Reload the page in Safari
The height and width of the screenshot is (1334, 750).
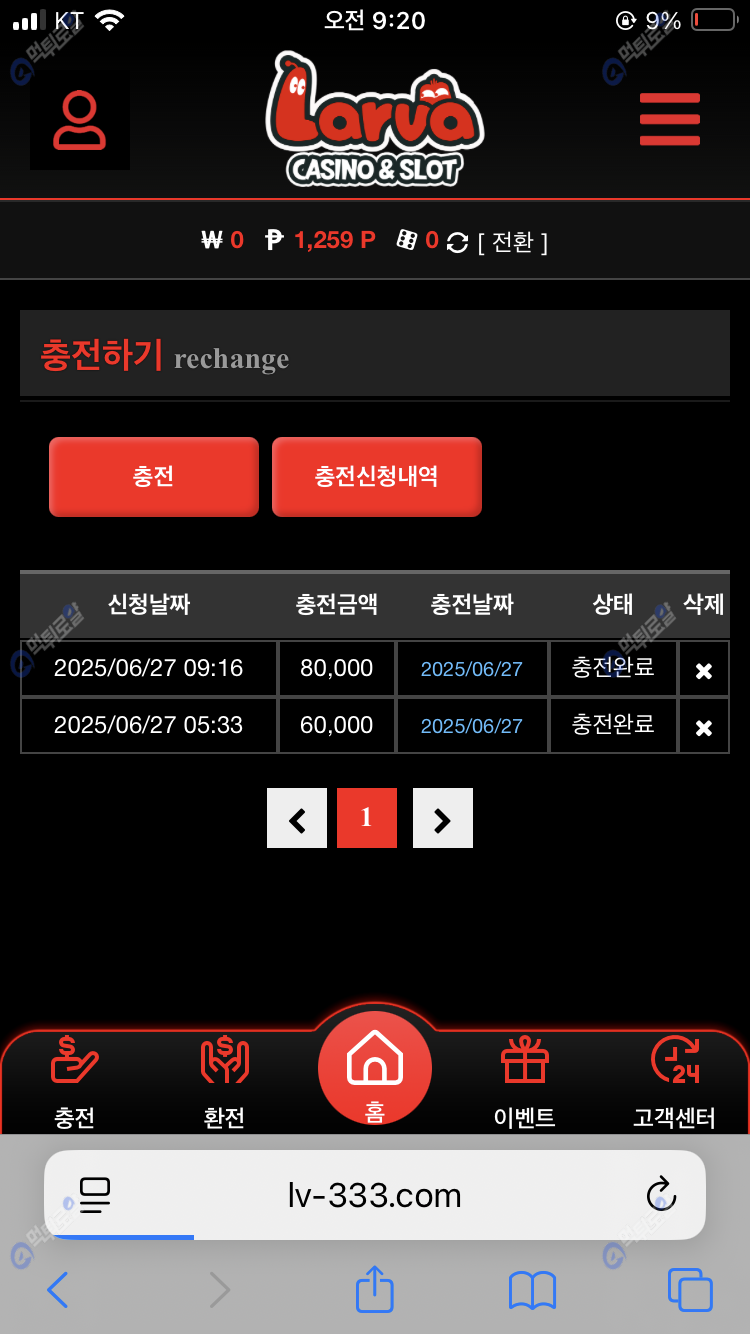click(x=661, y=1194)
